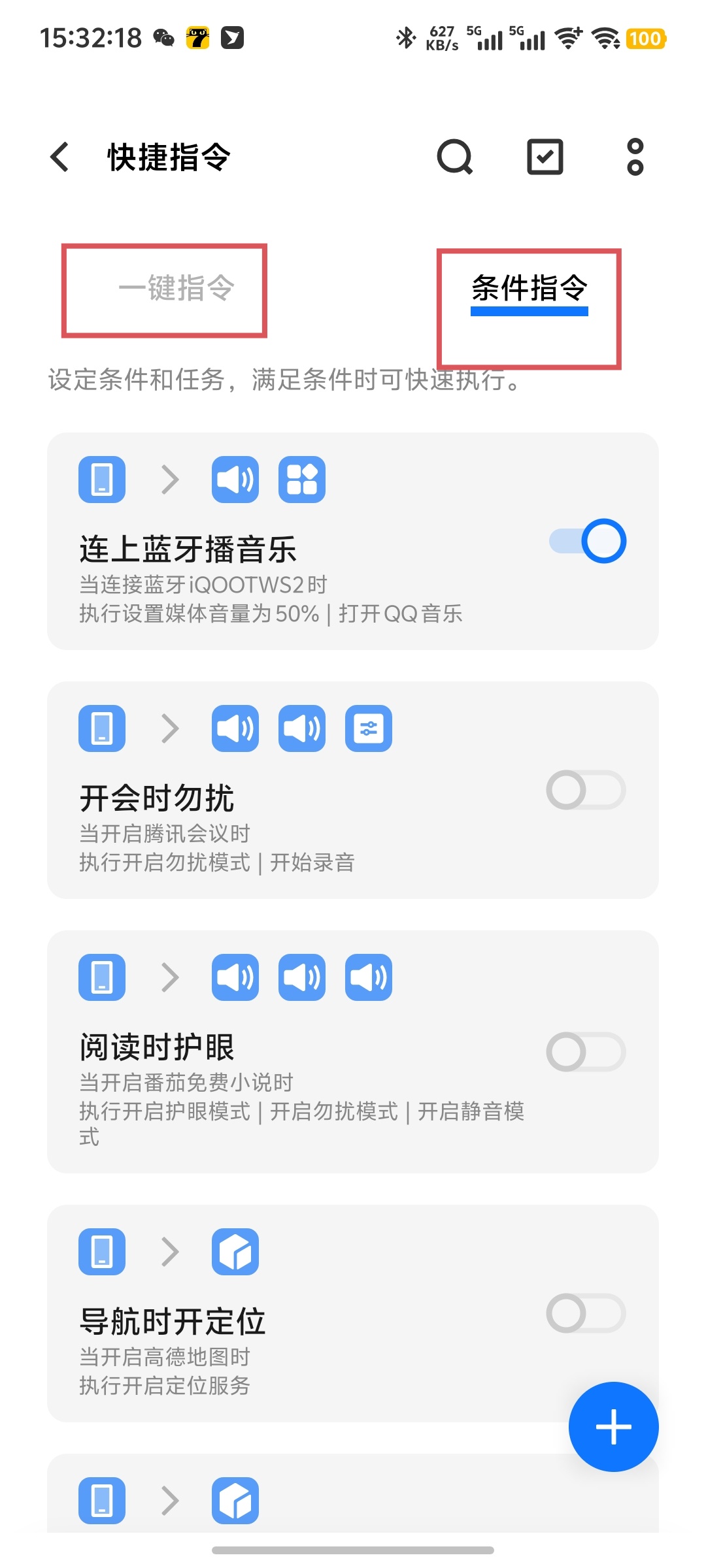Screen dimensions: 706x1568
Task: Open the 导航时开定位 shortcut card
Action: (353, 1313)
